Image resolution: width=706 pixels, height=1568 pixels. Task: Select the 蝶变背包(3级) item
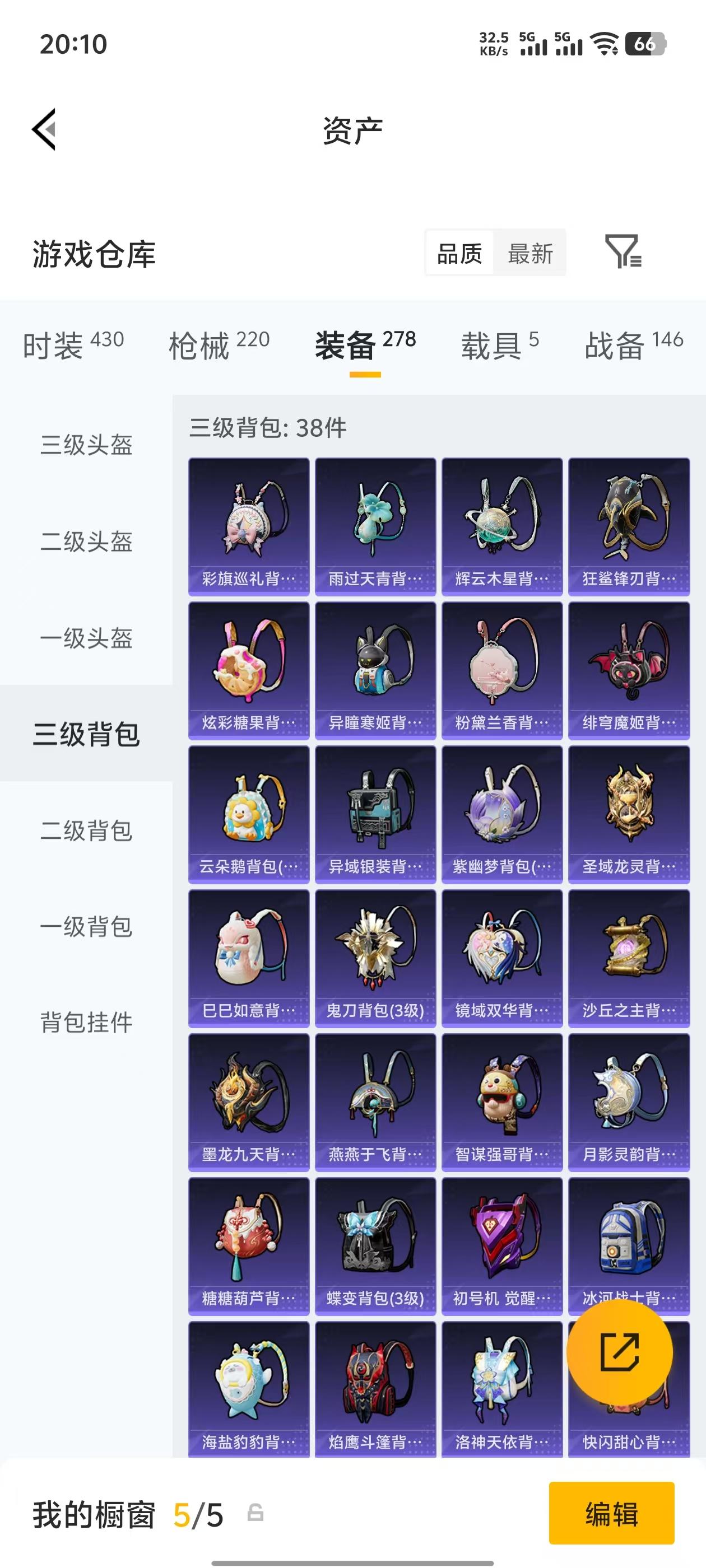tap(375, 1247)
